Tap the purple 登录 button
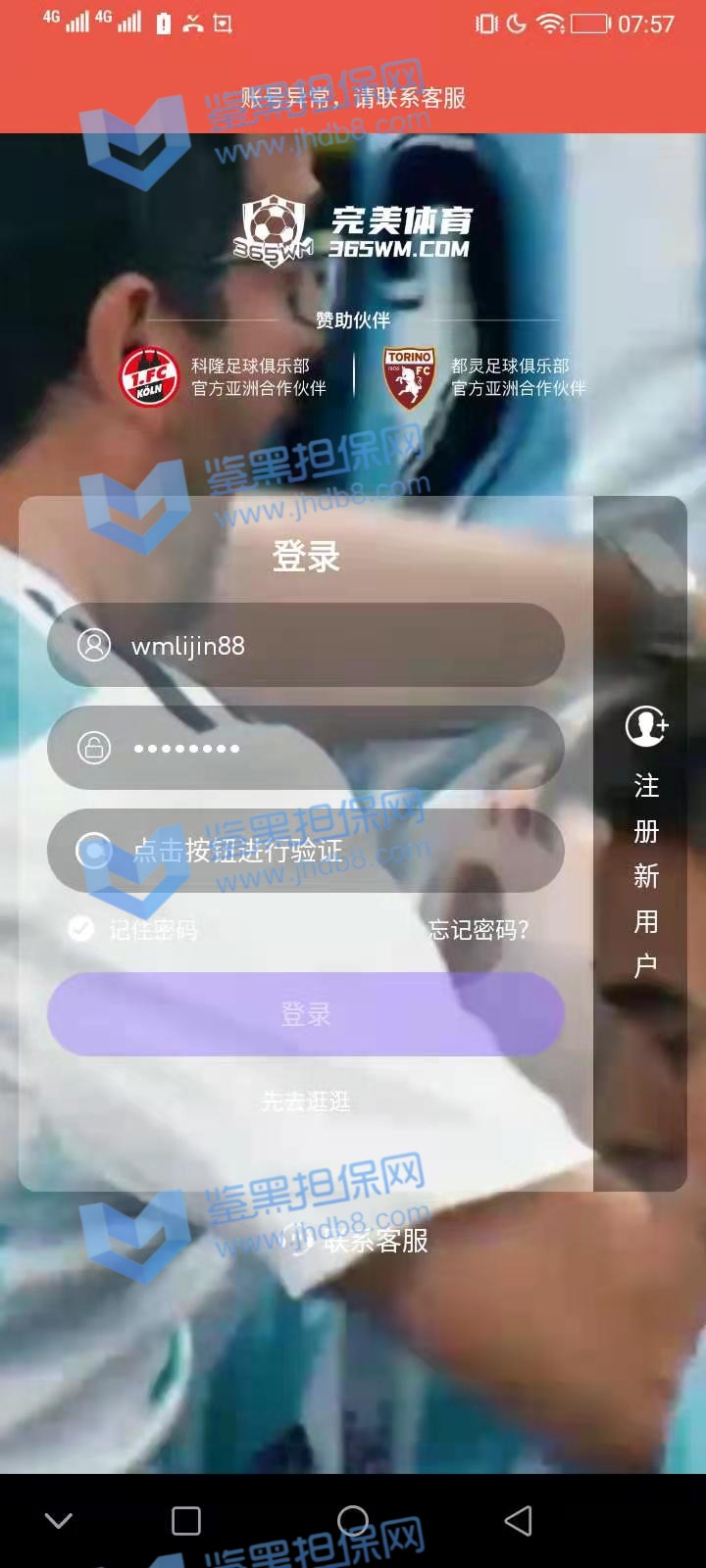The width and height of the screenshot is (706, 1568). [x=306, y=1013]
